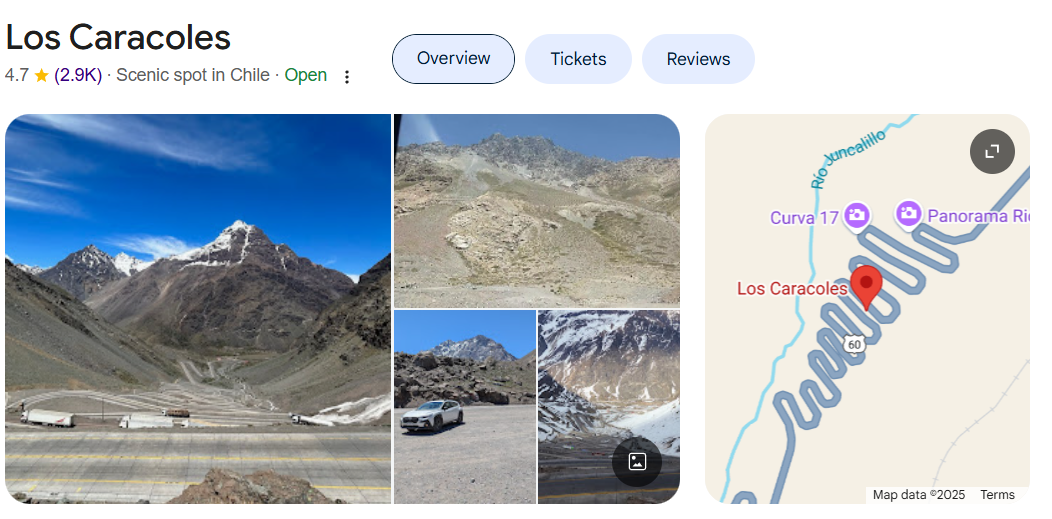Screen dimensions: 1052x519
Task: Switch to the Tickets tab
Action: 578,59
